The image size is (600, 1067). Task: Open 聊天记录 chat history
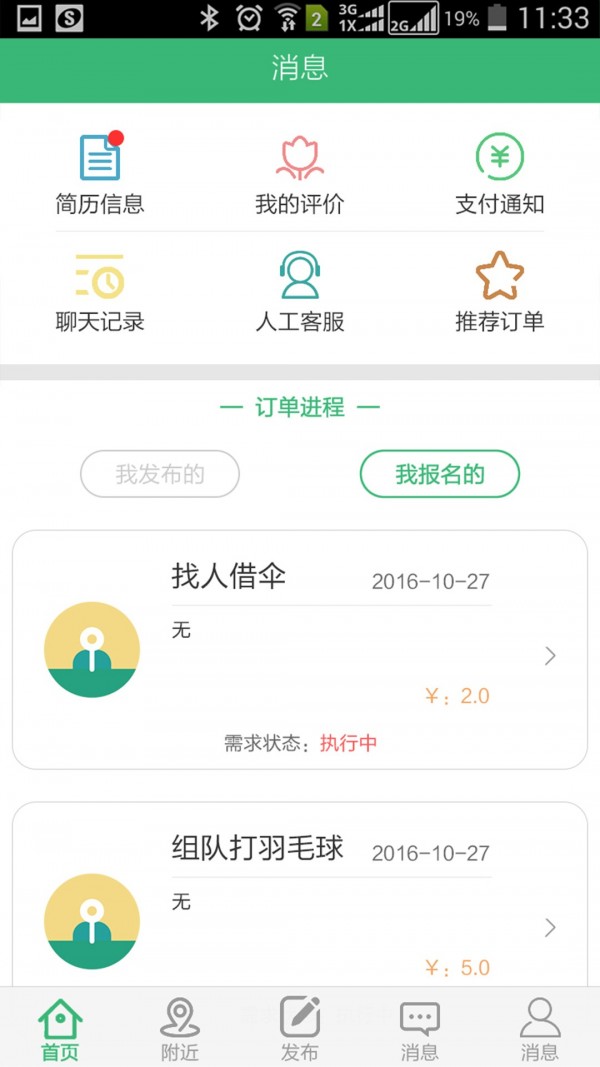tap(100, 293)
